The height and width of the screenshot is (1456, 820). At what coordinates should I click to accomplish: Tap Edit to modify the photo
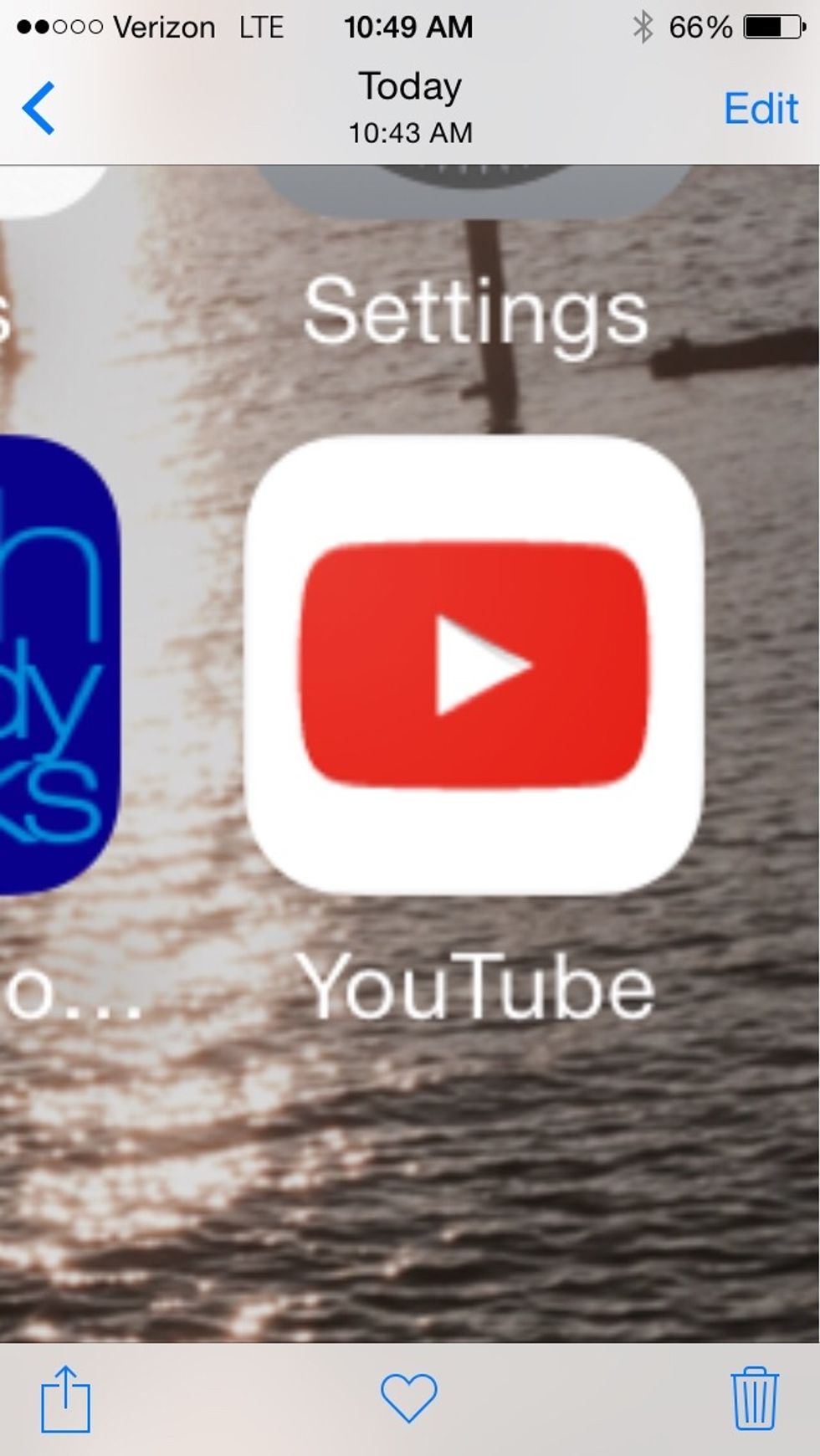coord(761,109)
